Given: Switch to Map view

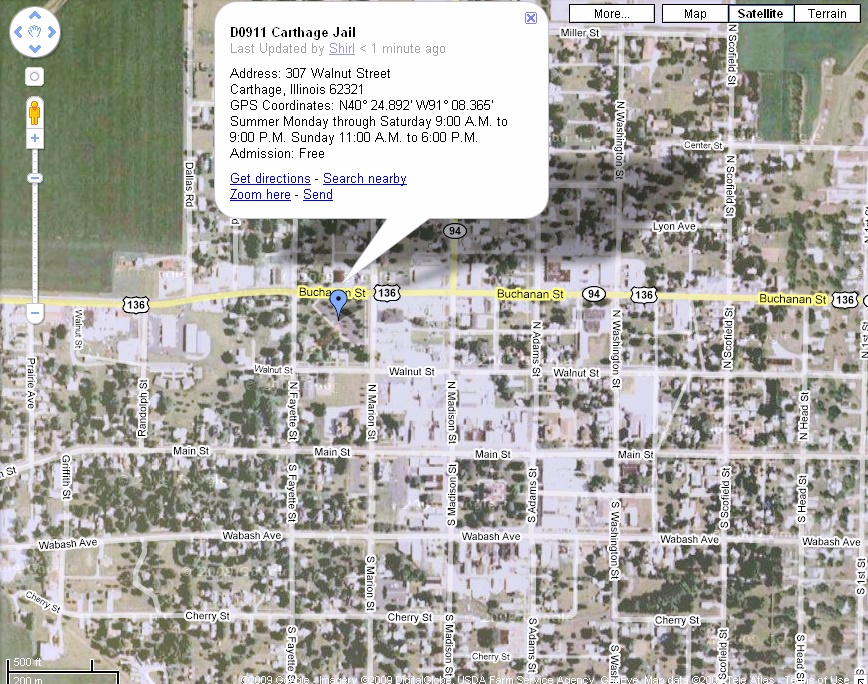Looking at the screenshot, I should pyautogui.click(x=695, y=14).
